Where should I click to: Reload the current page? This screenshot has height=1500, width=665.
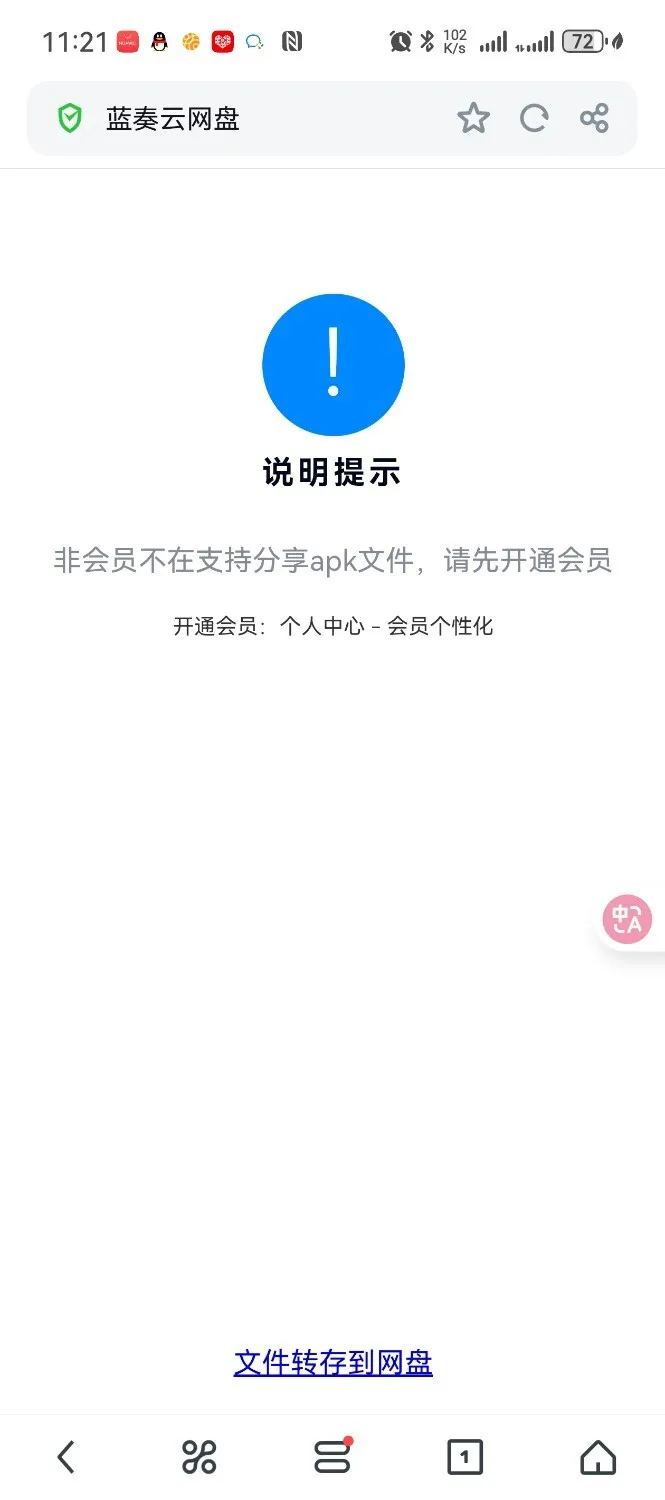tap(534, 119)
